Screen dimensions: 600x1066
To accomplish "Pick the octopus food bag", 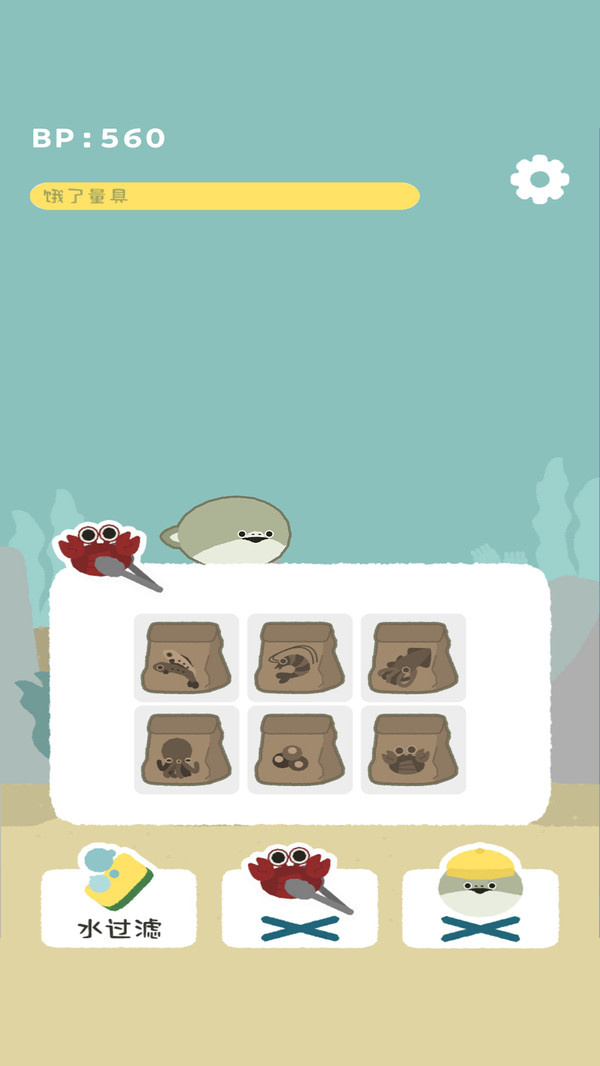I will [186, 749].
